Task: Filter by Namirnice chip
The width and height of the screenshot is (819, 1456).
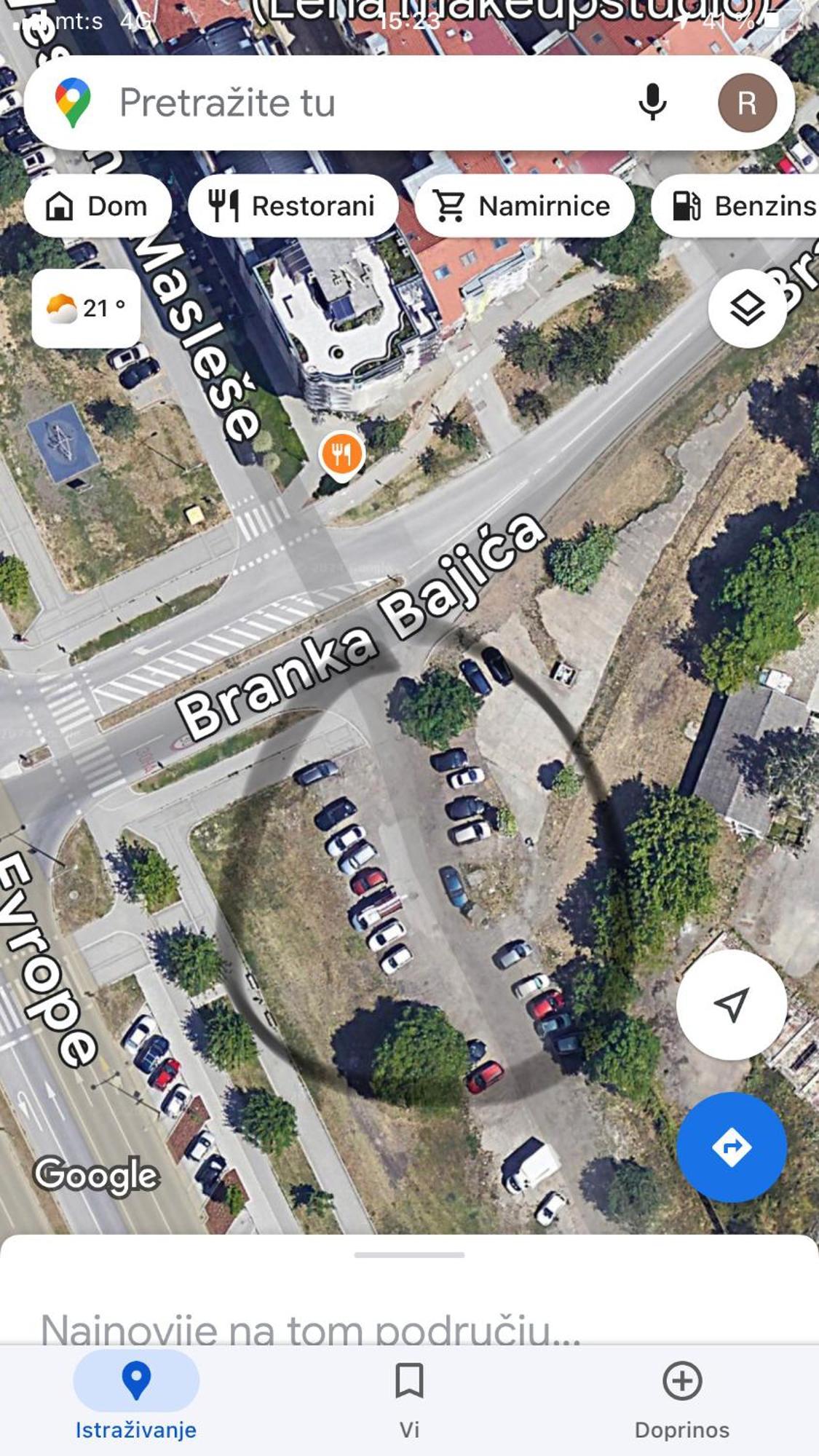Action: point(523,206)
